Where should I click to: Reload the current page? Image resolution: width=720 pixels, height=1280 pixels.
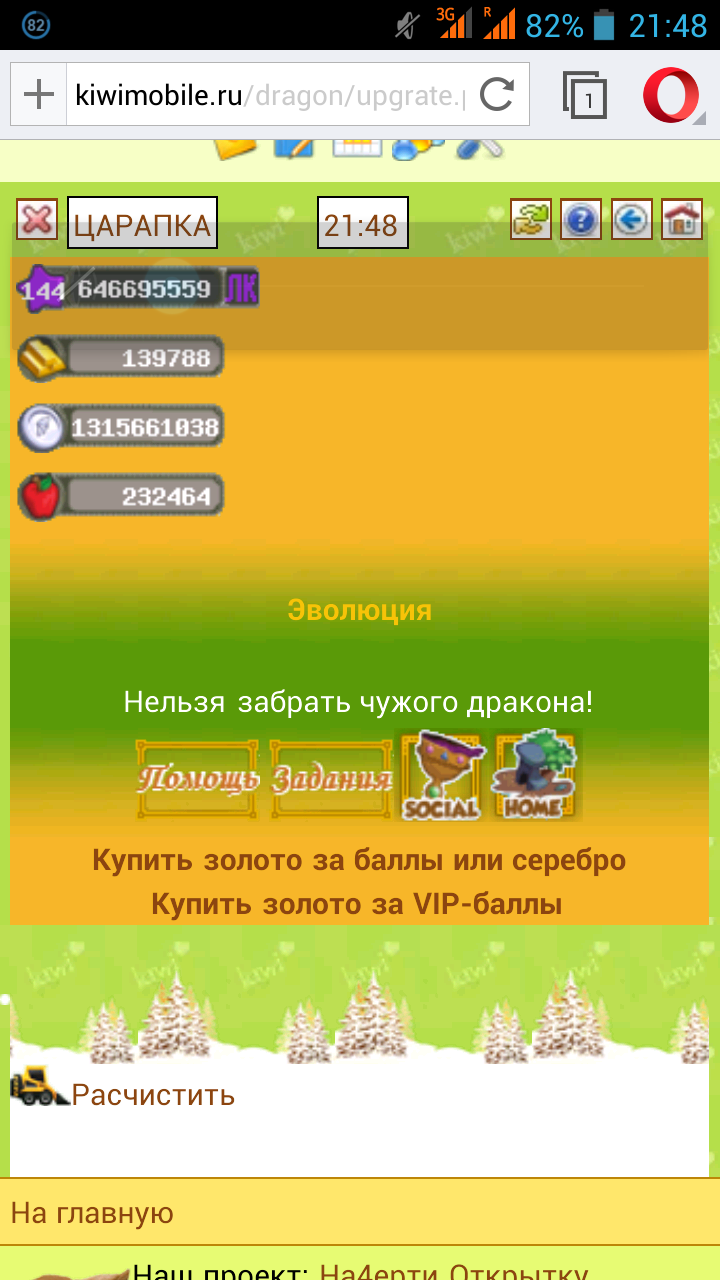pyautogui.click(x=497, y=96)
